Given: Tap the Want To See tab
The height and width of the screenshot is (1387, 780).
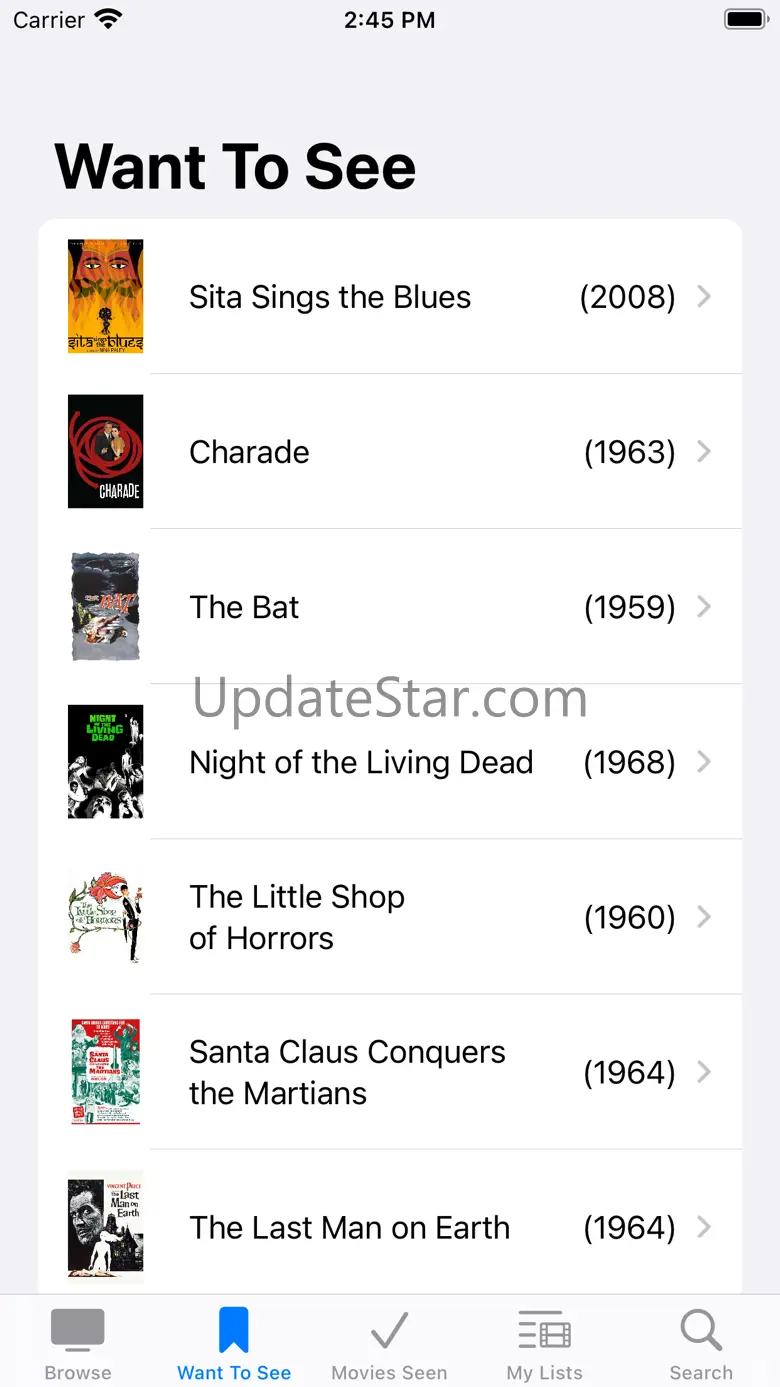Looking at the screenshot, I should point(234,1344).
